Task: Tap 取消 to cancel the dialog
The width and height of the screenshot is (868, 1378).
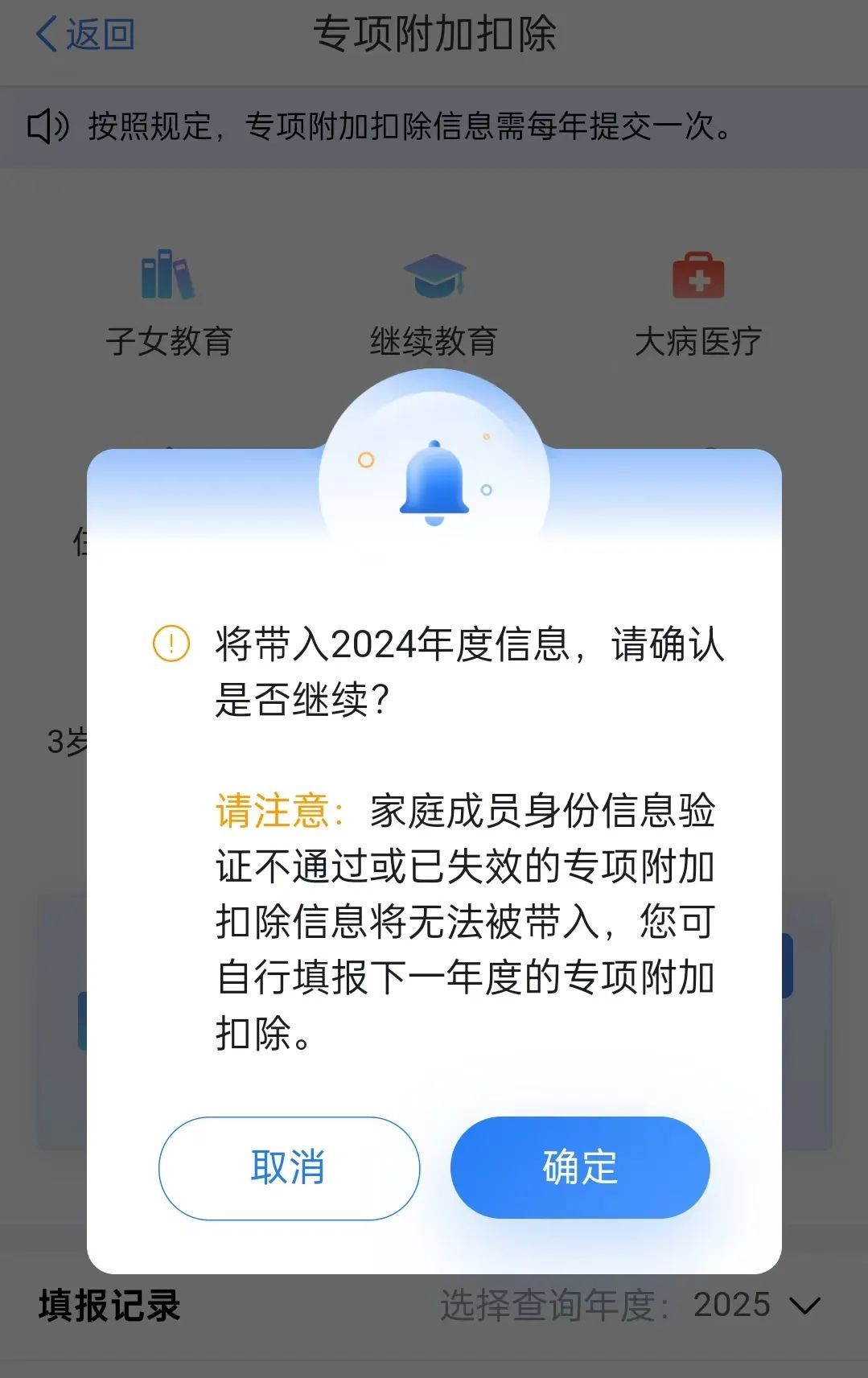Action: pos(289,1167)
